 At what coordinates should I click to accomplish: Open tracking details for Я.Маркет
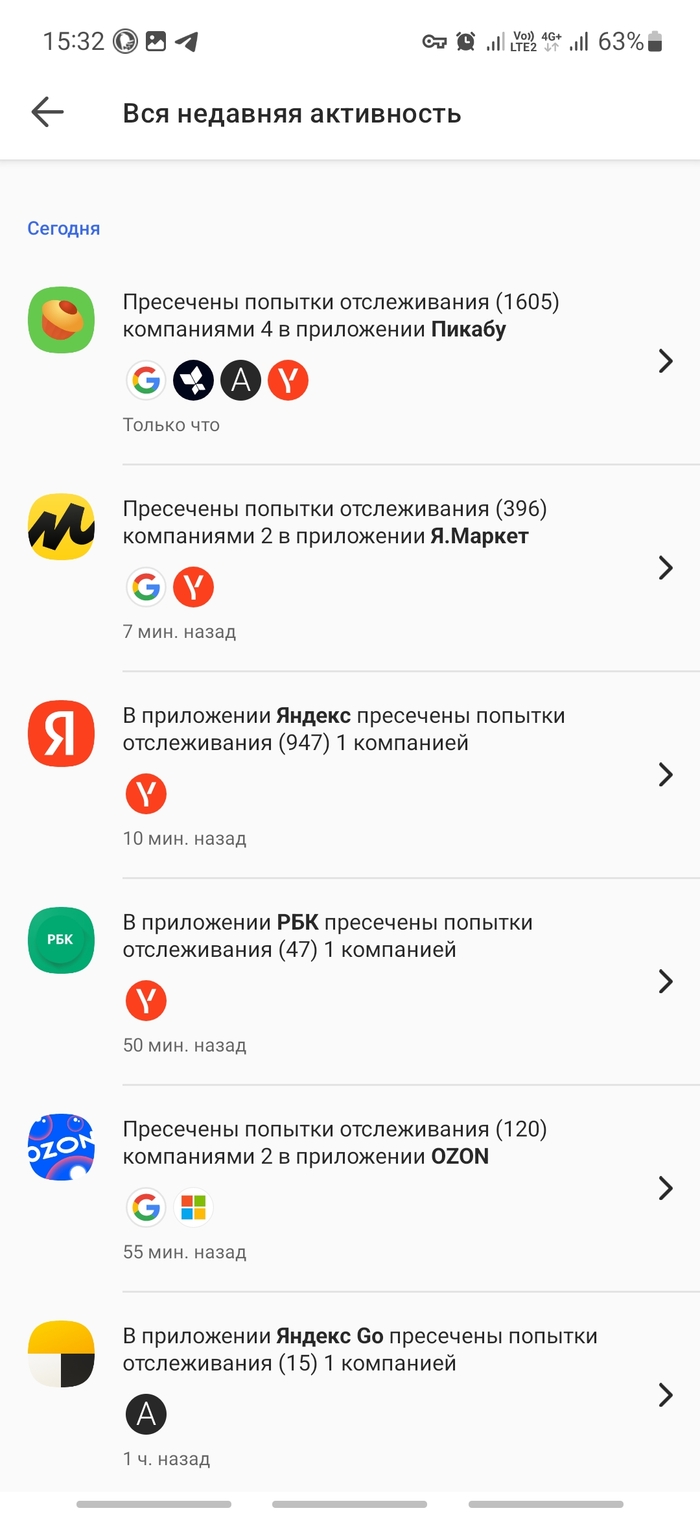665,568
